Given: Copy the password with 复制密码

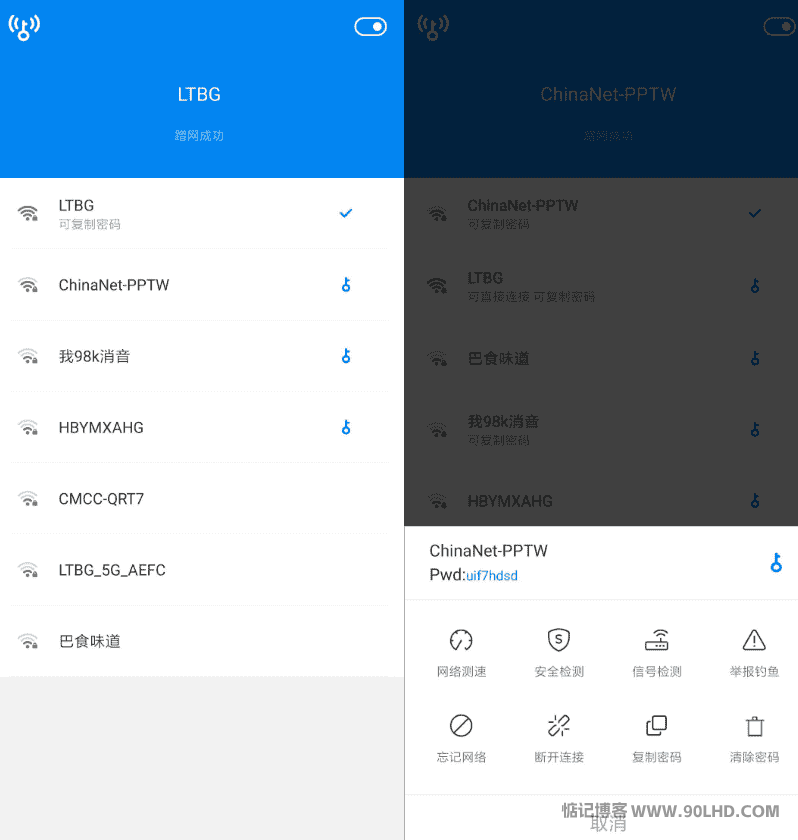Looking at the screenshot, I should [x=656, y=738].
